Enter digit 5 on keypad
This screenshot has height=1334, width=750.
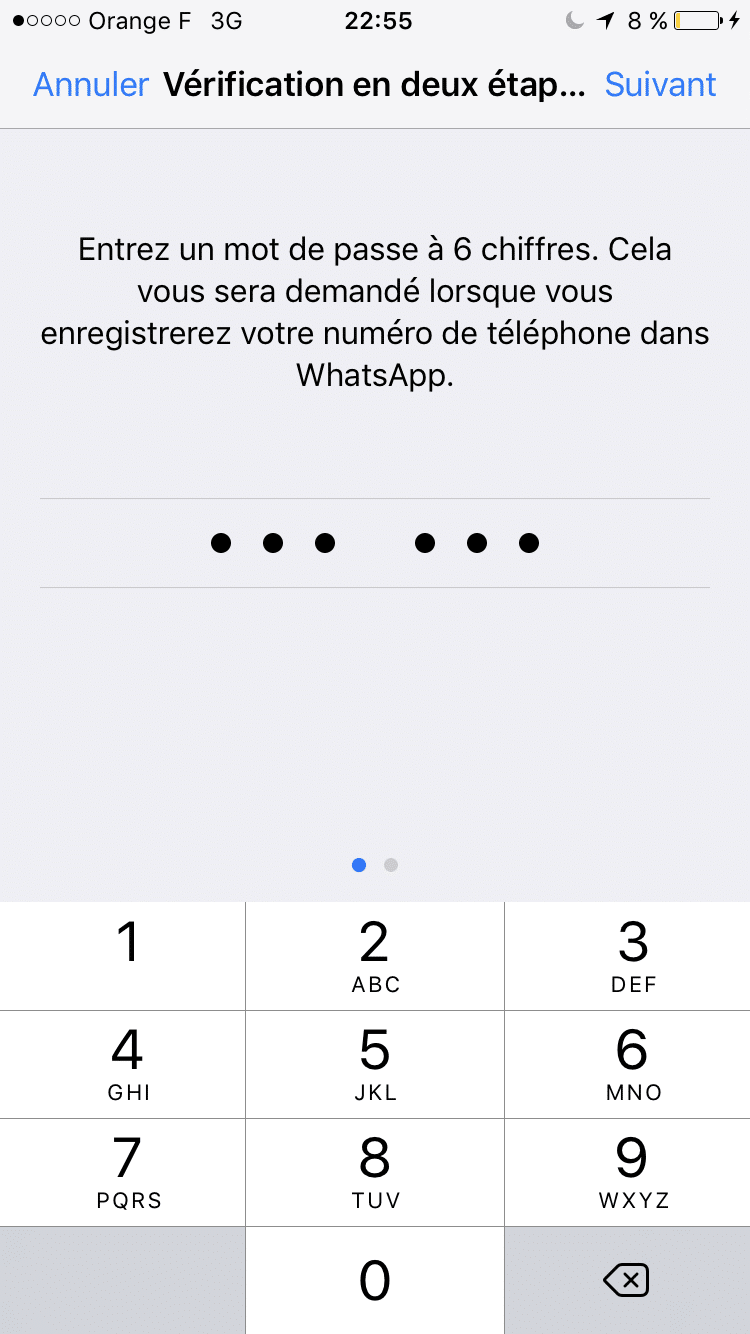click(375, 1064)
